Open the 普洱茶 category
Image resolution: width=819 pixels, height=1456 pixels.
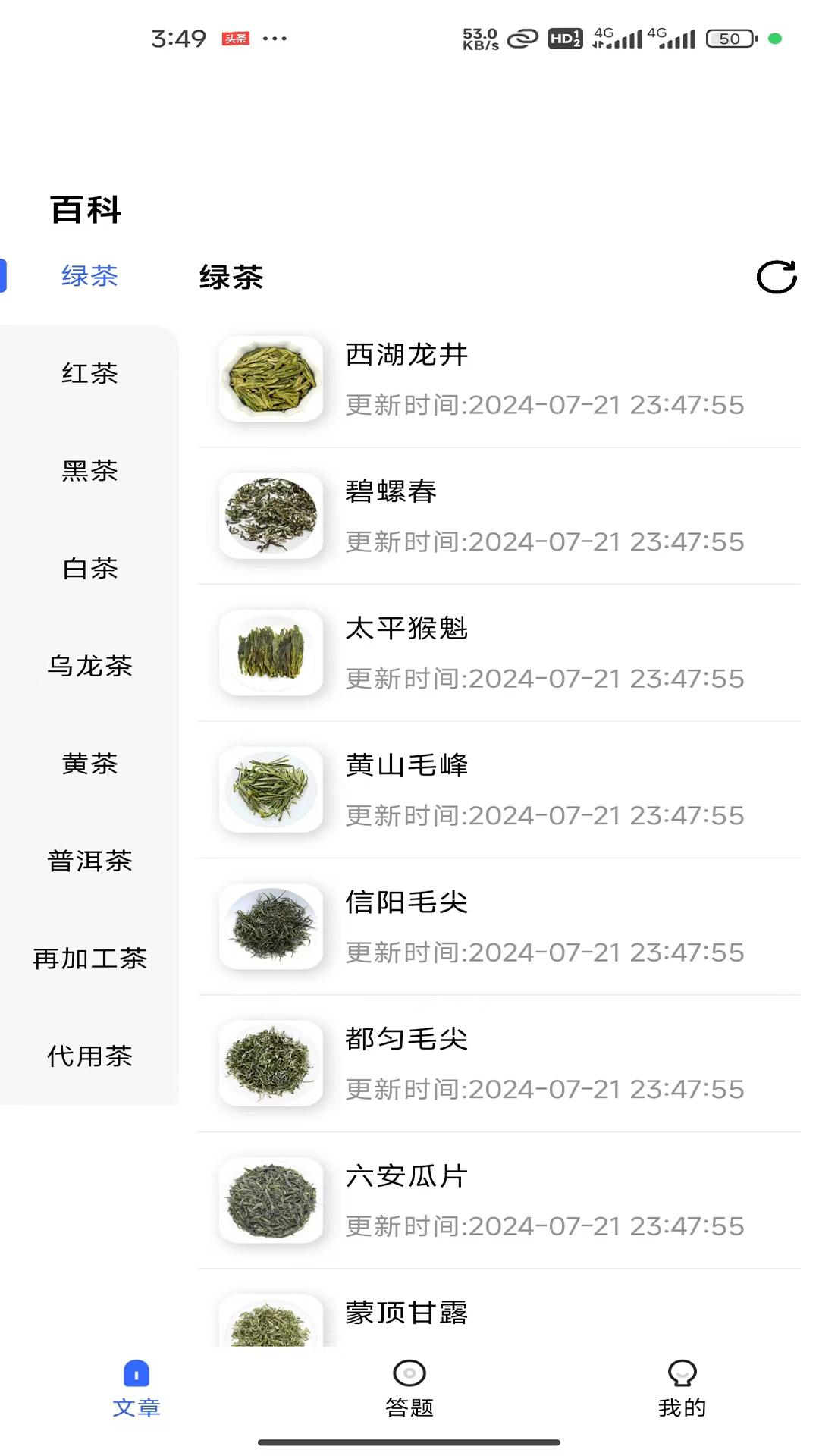coord(89,861)
